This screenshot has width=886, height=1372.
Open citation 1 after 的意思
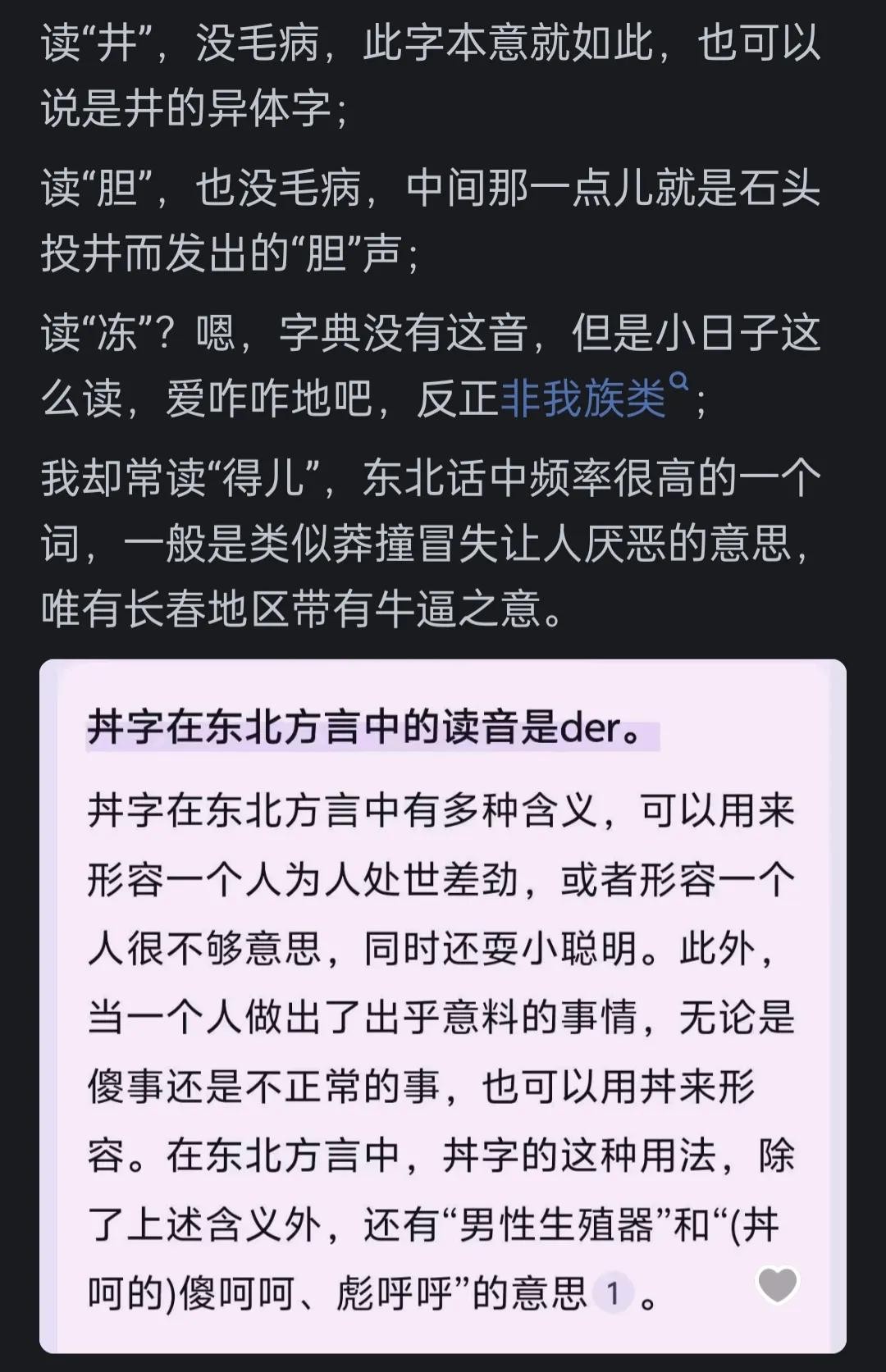[612, 1294]
